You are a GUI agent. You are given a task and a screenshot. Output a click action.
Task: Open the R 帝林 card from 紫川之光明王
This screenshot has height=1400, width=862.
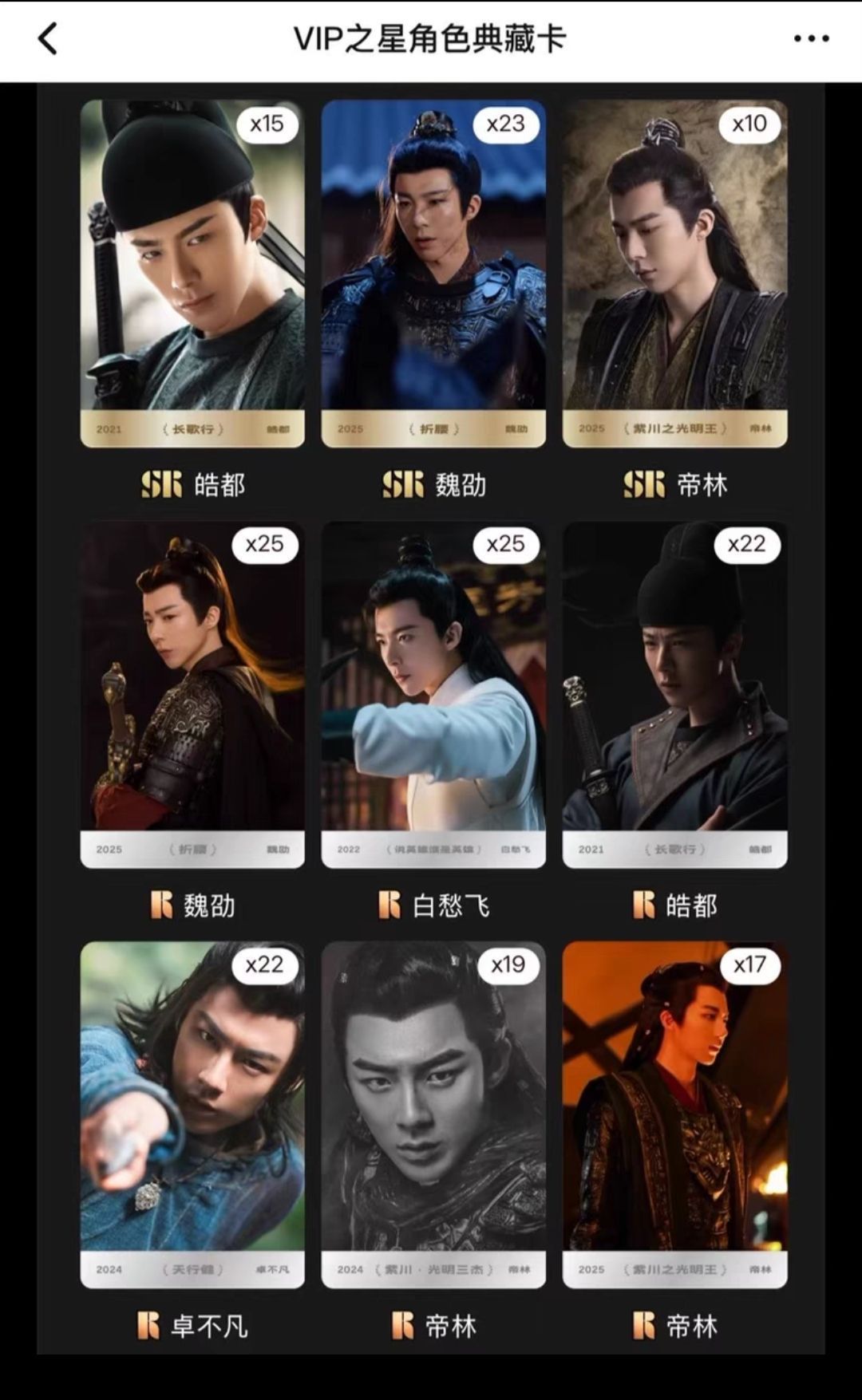point(674,1114)
